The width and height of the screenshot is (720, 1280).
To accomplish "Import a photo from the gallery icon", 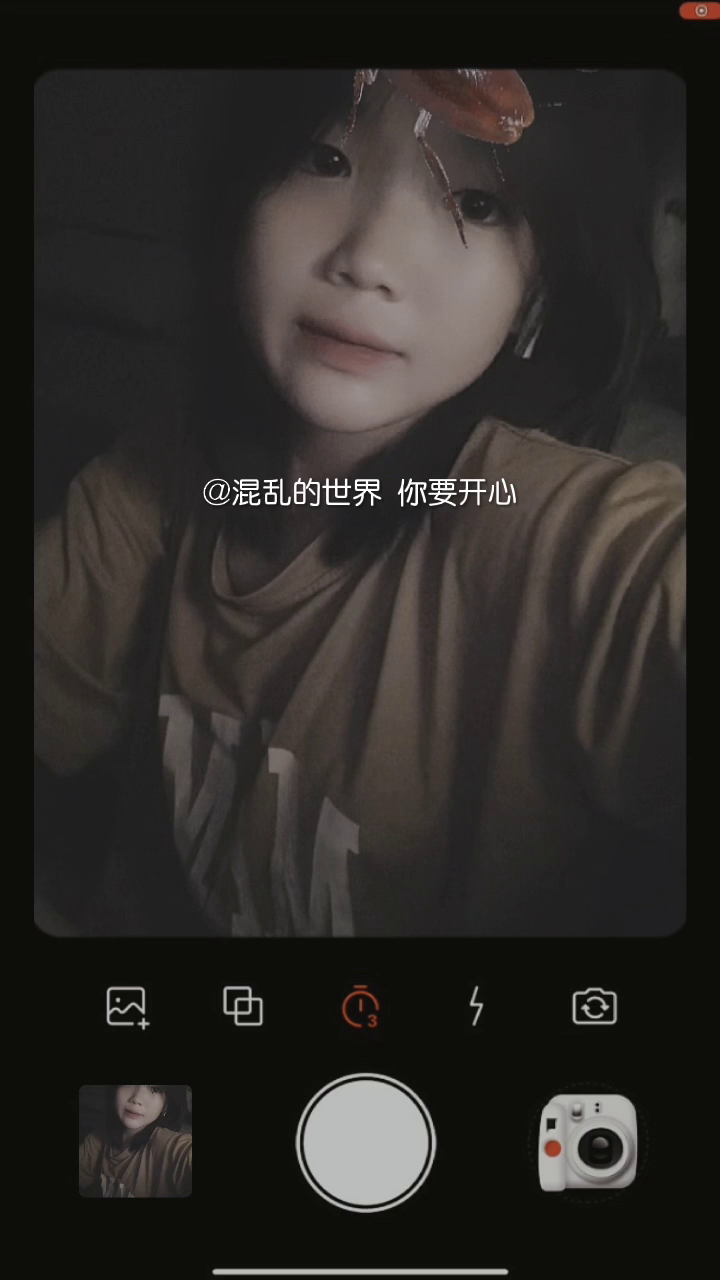I will coord(127,1006).
